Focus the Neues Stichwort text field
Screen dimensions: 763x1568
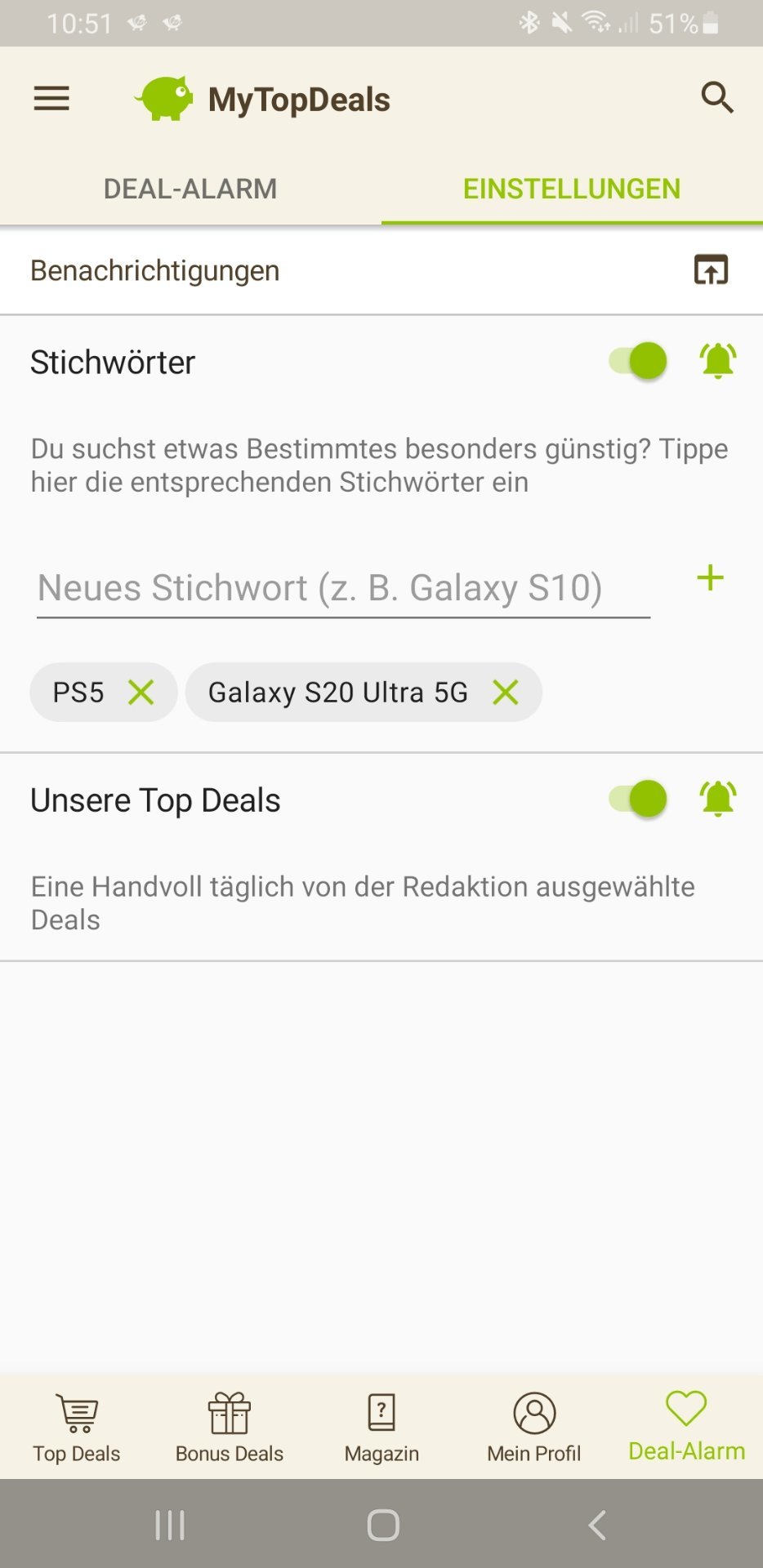[x=343, y=588]
